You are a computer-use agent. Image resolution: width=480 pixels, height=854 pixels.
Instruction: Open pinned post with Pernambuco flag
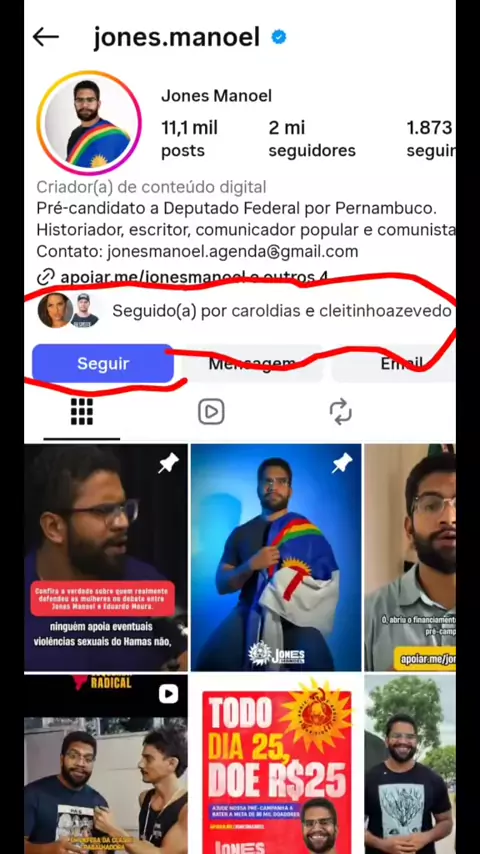(276, 557)
